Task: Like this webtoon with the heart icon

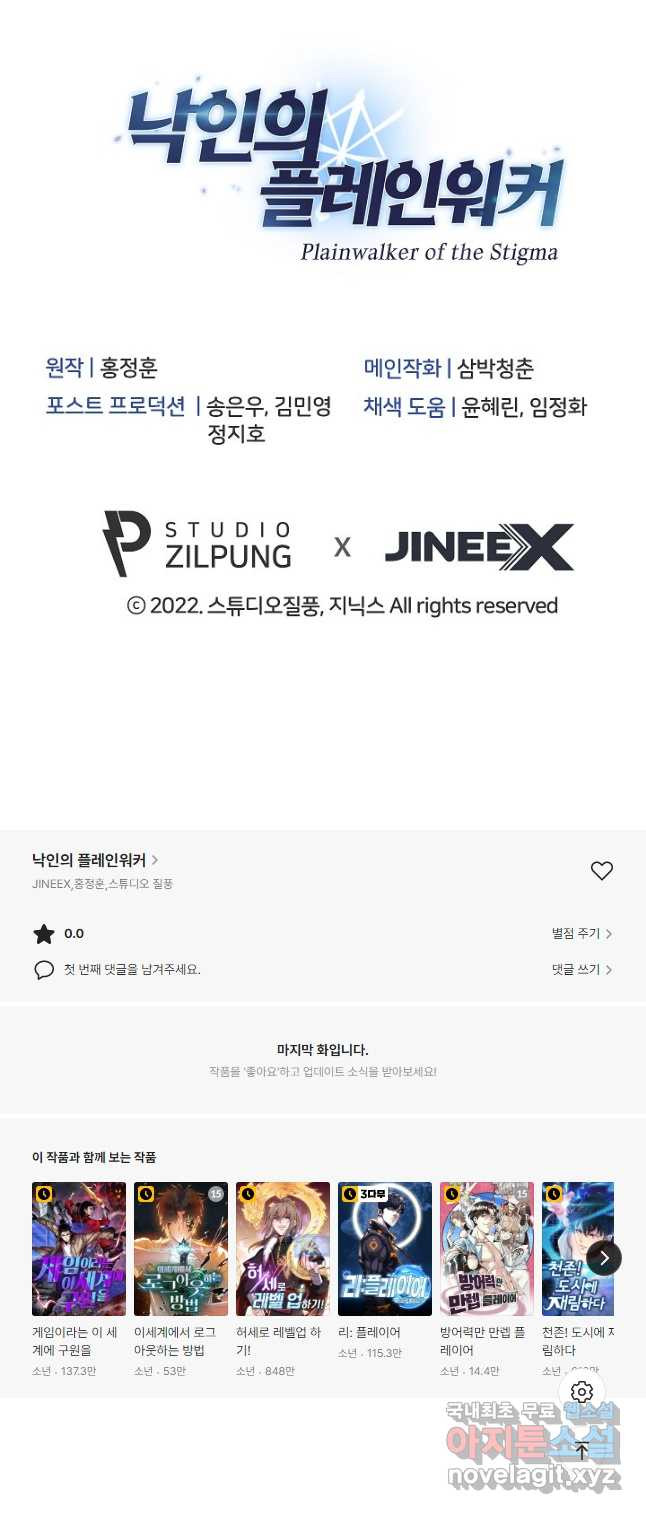Action: point(601,871)
